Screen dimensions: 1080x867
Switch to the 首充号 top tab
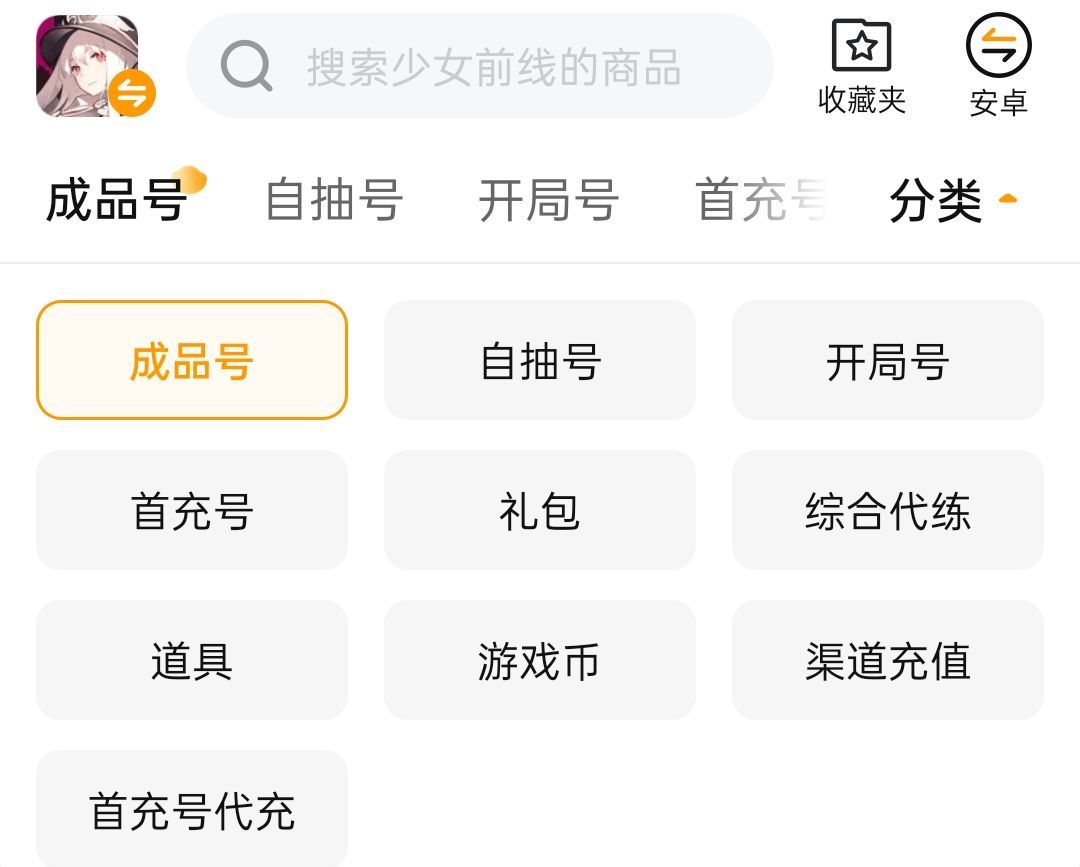click(x=762, y=200)
